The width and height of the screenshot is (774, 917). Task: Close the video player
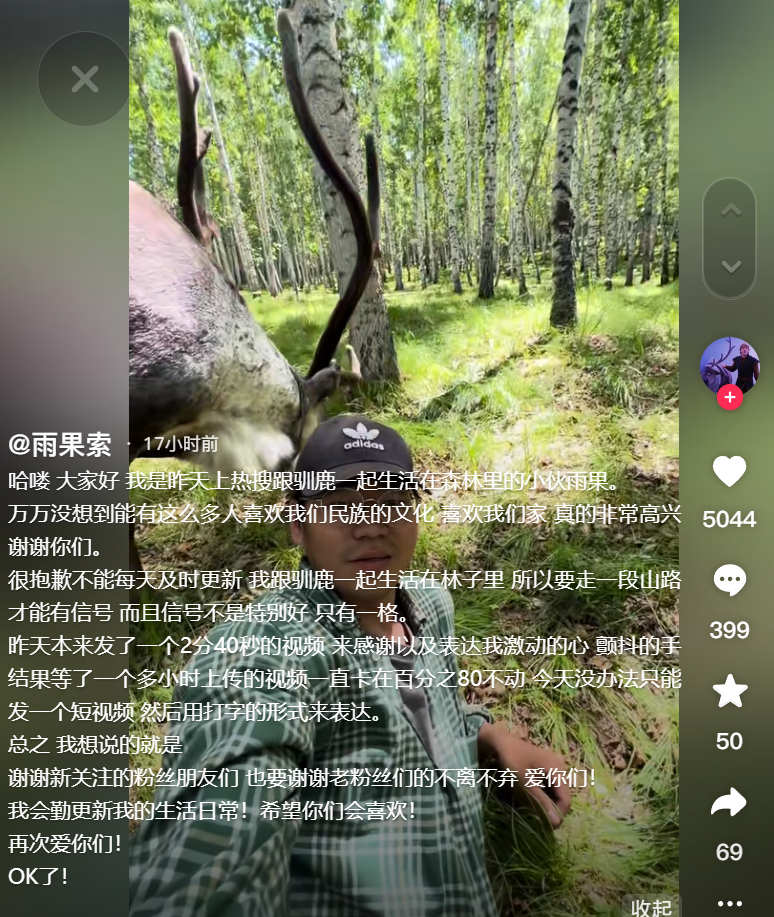click(x=85, y=79)
